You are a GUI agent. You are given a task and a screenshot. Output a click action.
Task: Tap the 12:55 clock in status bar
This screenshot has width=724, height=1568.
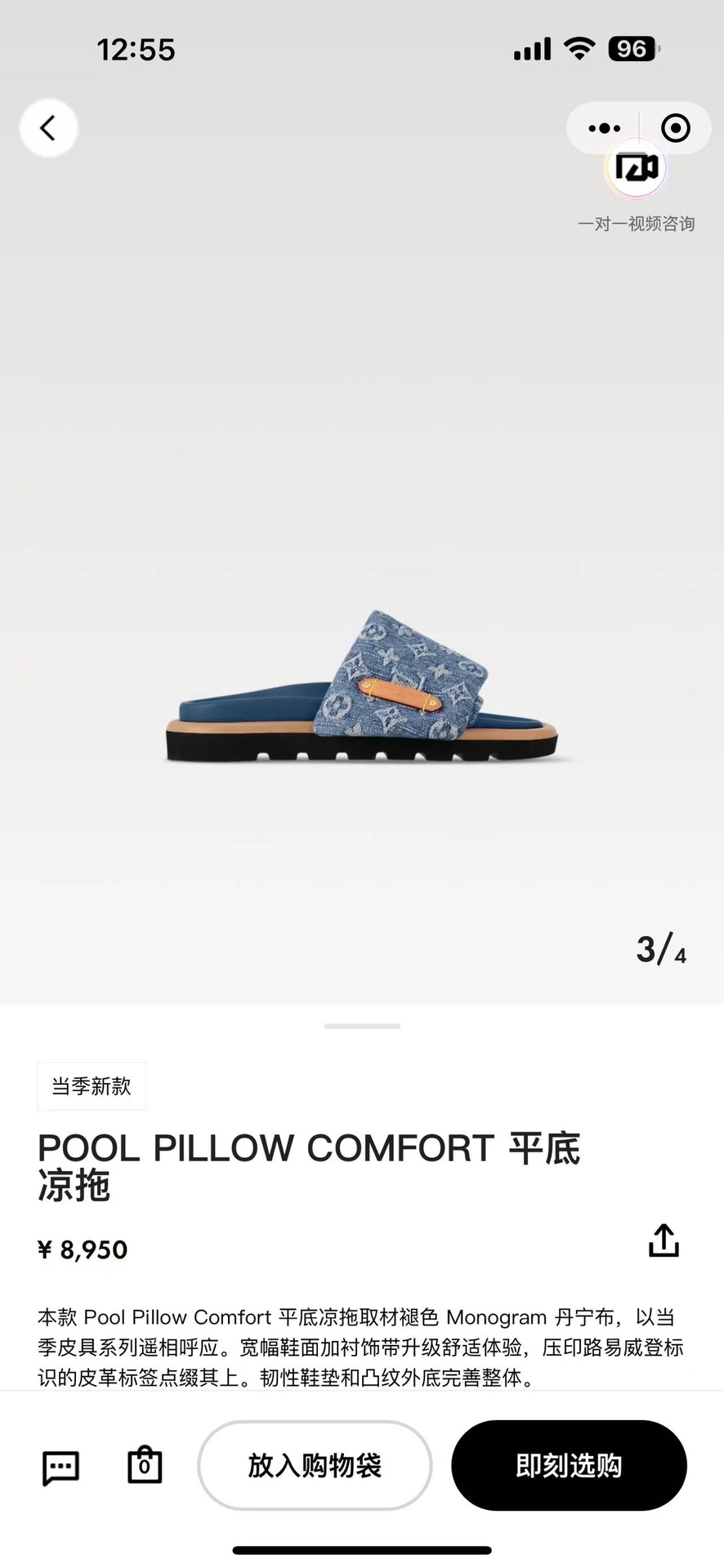136,49
